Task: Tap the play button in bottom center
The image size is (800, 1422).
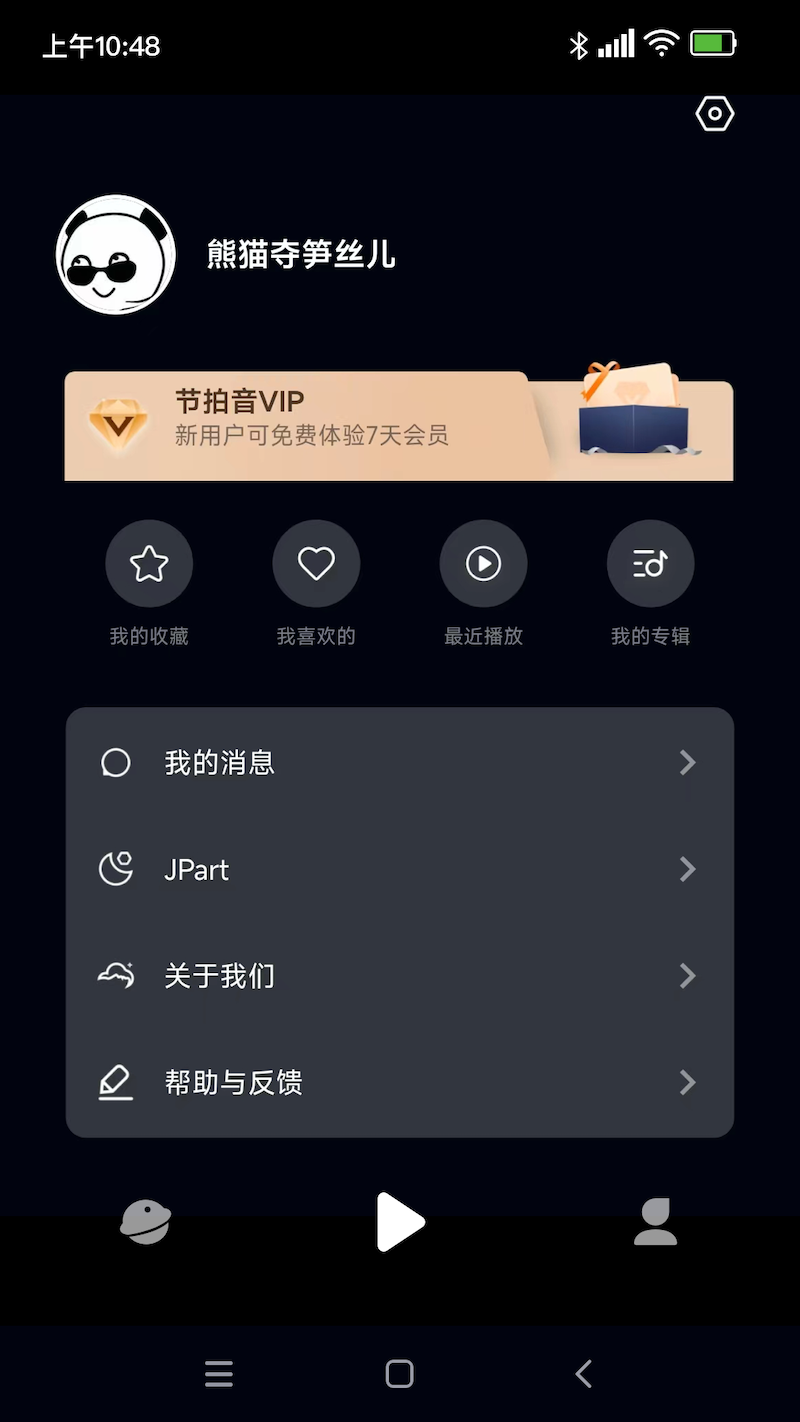Action: coord(399,1221)
